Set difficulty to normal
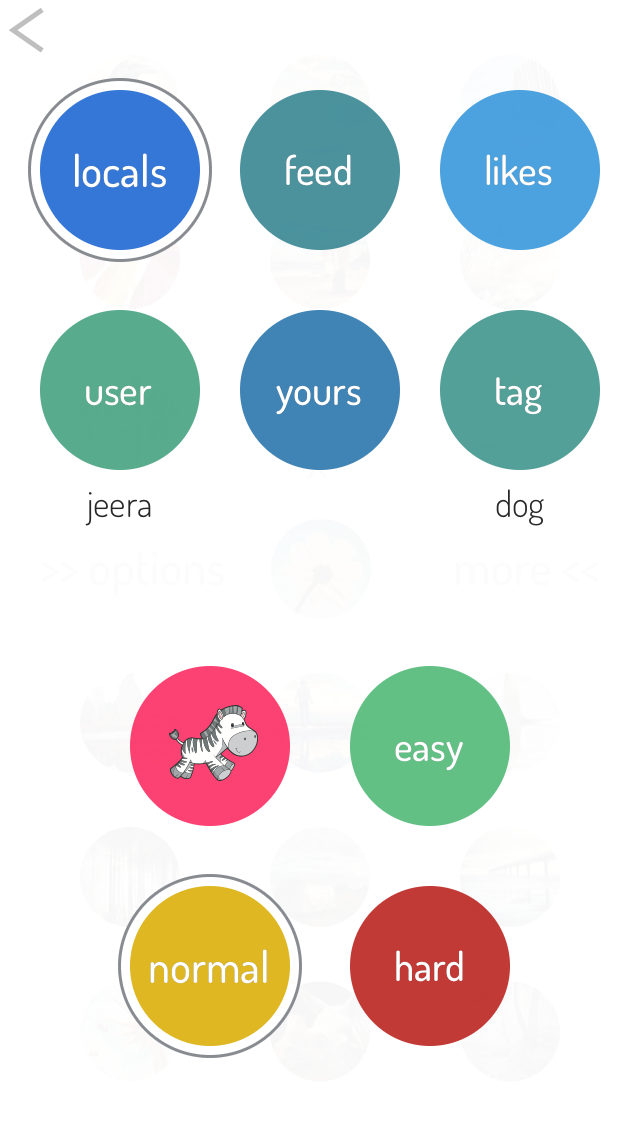The height and width of the screenshot is (1136, 640). tap(210, 966)
